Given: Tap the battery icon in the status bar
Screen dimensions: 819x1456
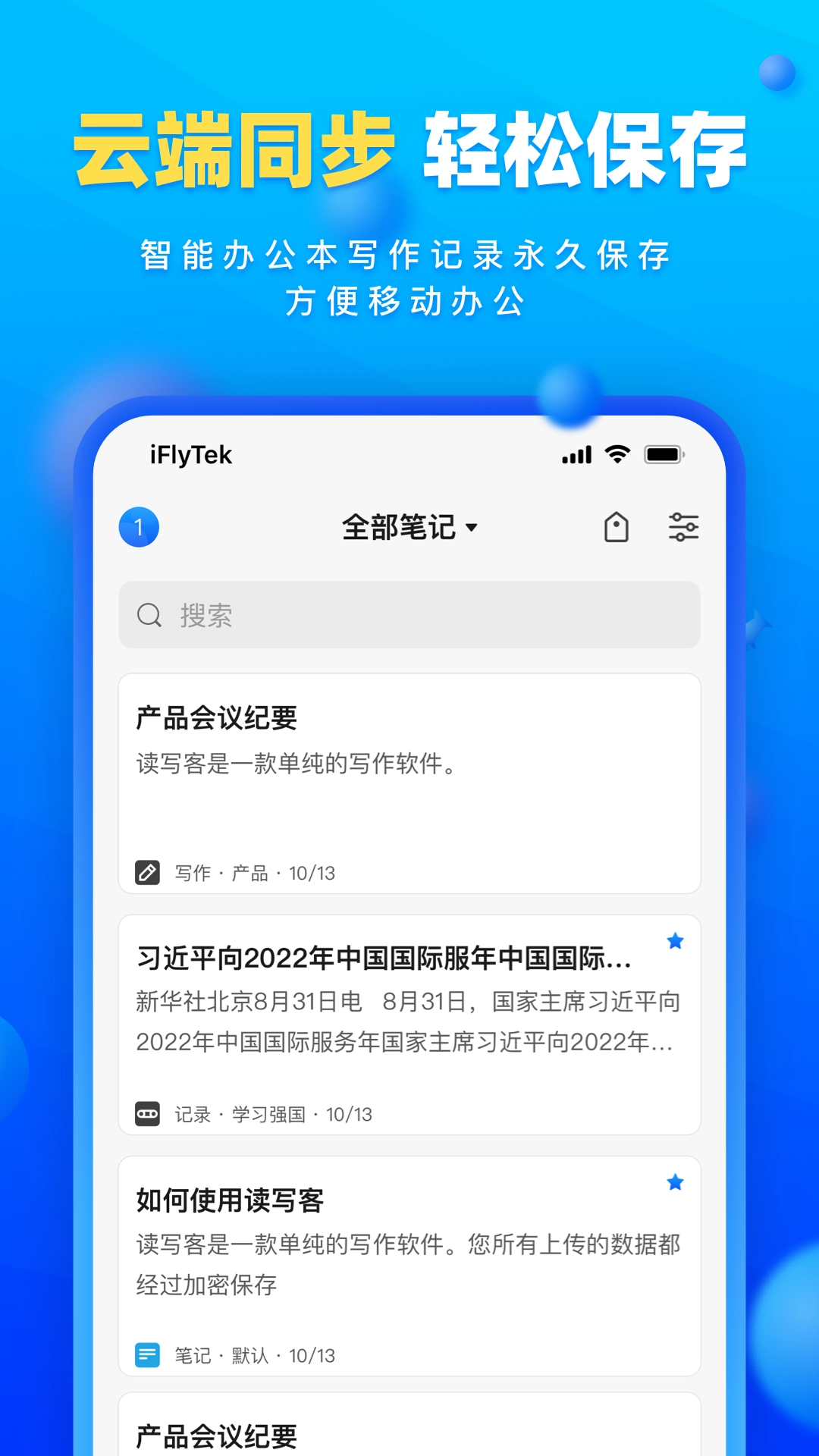Looking at the screenshot, I should point(663,453).
